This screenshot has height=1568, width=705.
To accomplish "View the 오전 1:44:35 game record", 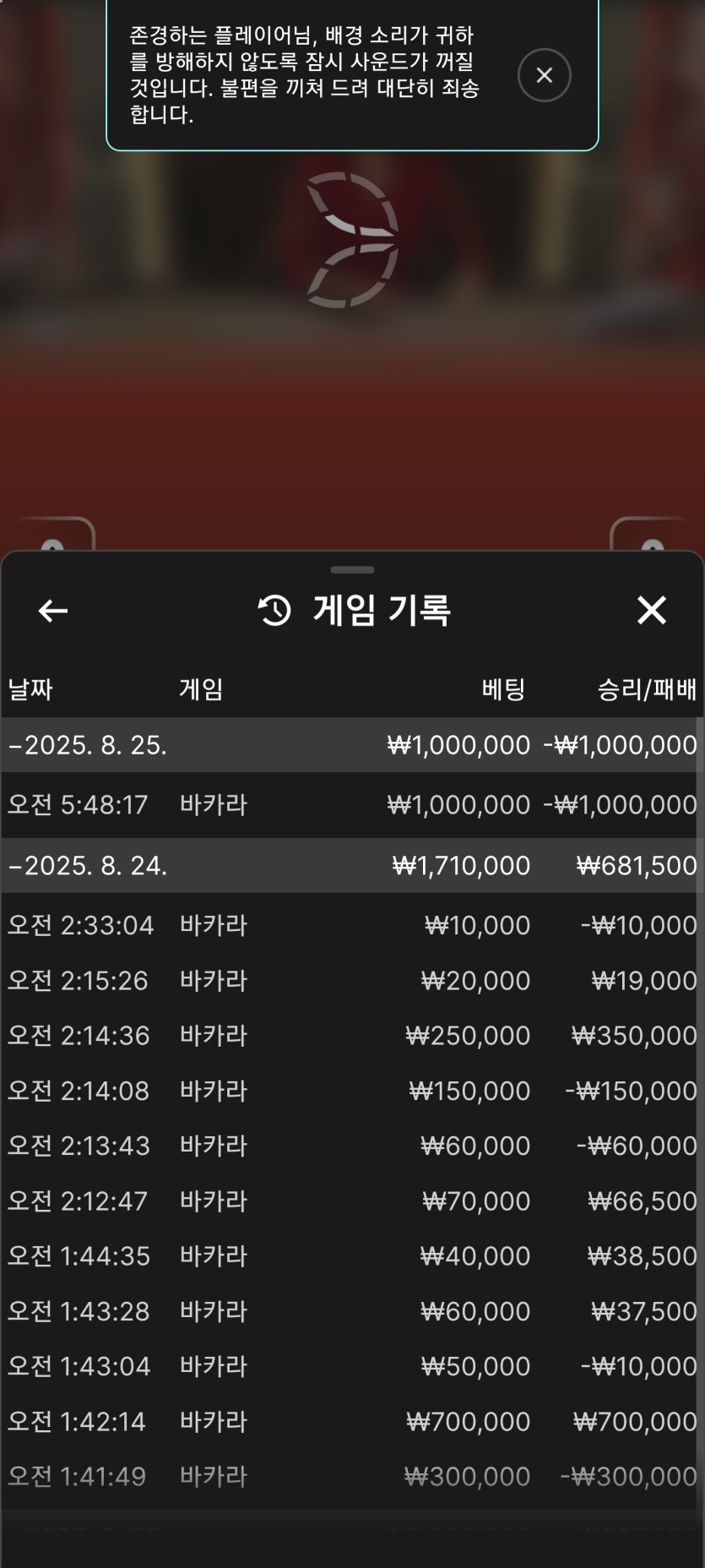I will click(351, 1256).
